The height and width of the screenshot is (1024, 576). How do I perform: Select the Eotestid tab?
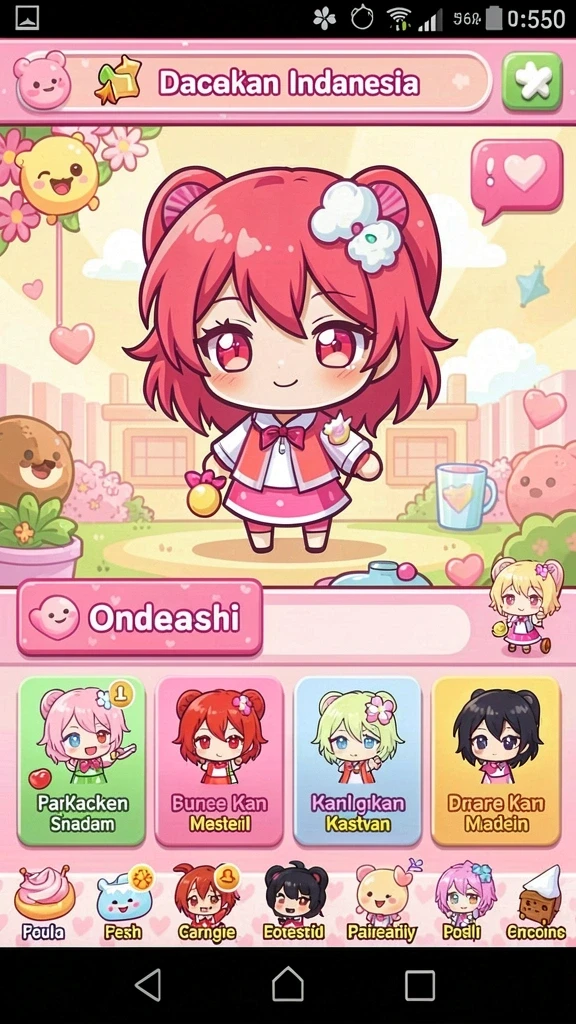point(295,904)
